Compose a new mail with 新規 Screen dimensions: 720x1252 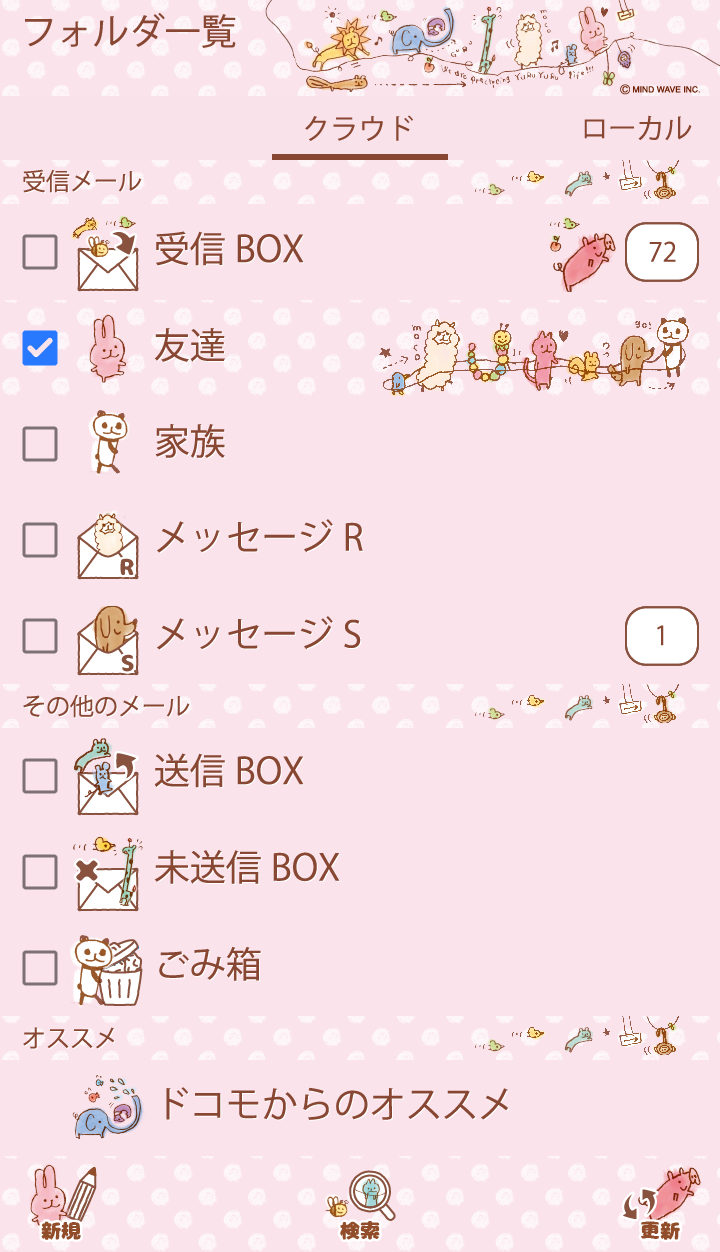point(62,1204)
